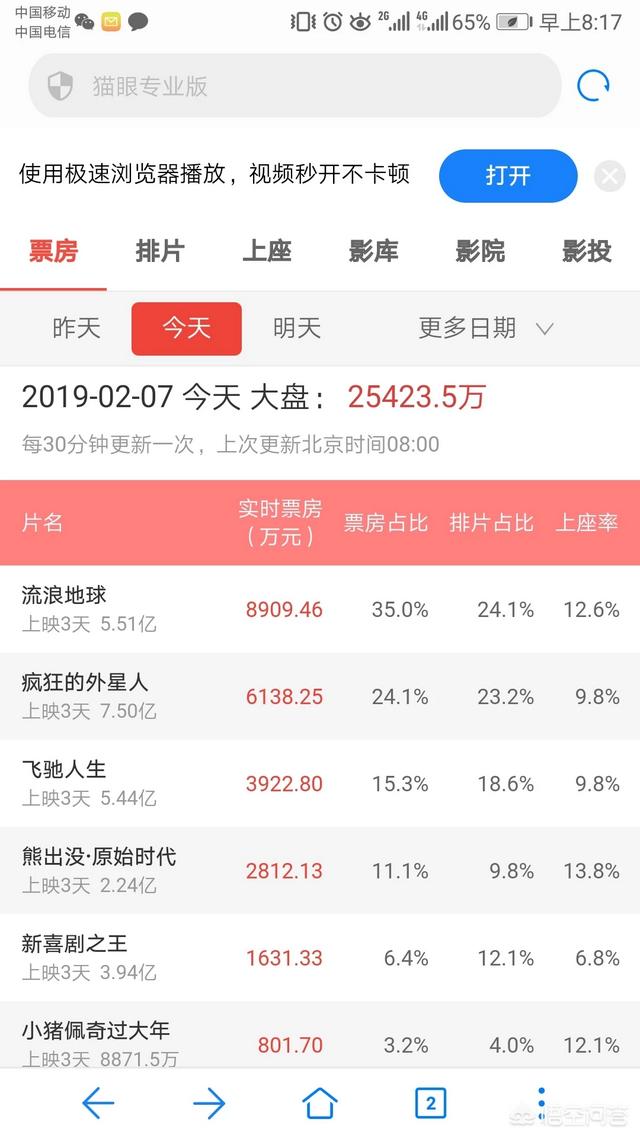The height and width of the screenshot is (1138, 640).
Task: Go to the browser home page
Action: click(x=320, y=1103)
